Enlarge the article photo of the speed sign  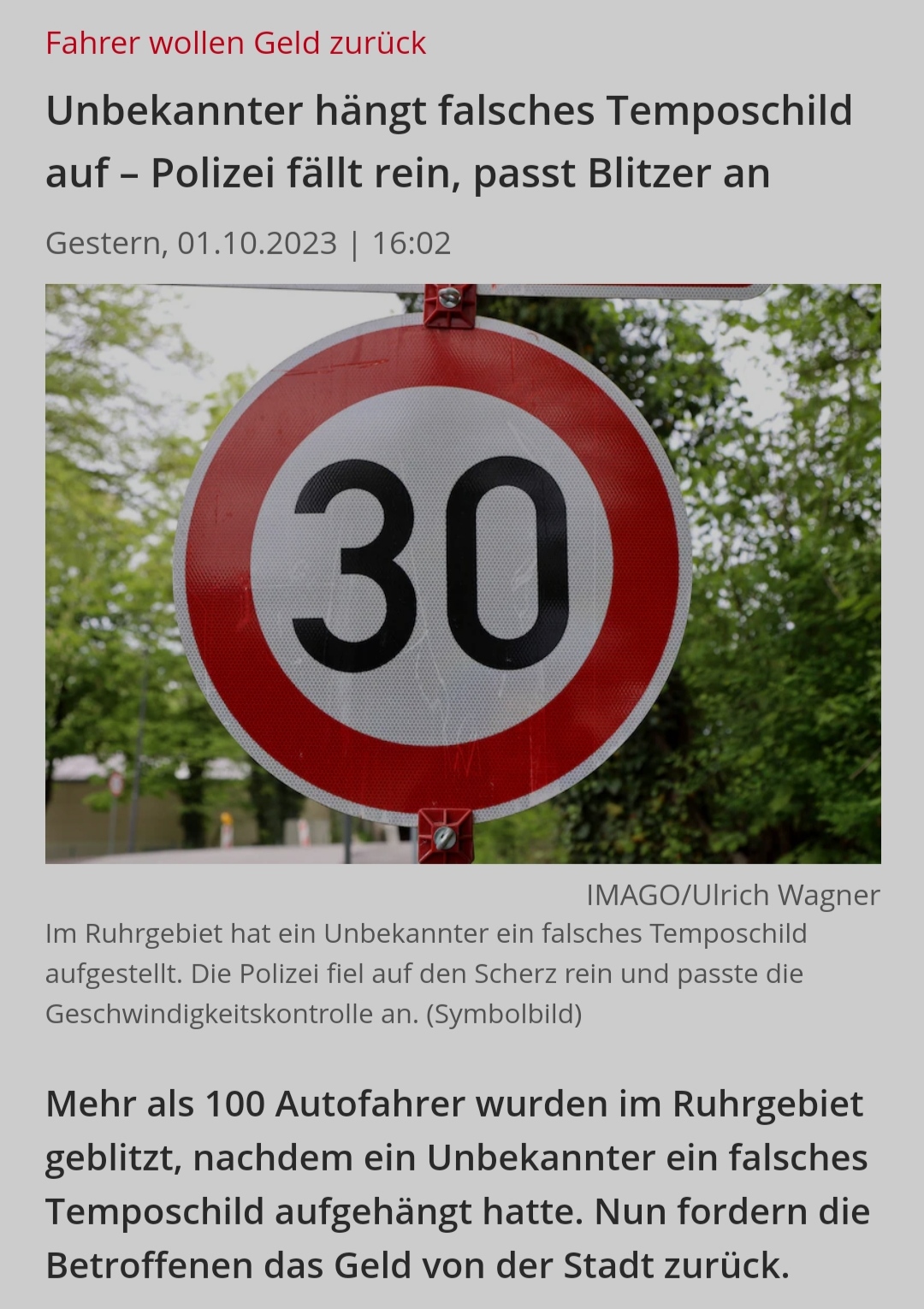coord(462,573)
